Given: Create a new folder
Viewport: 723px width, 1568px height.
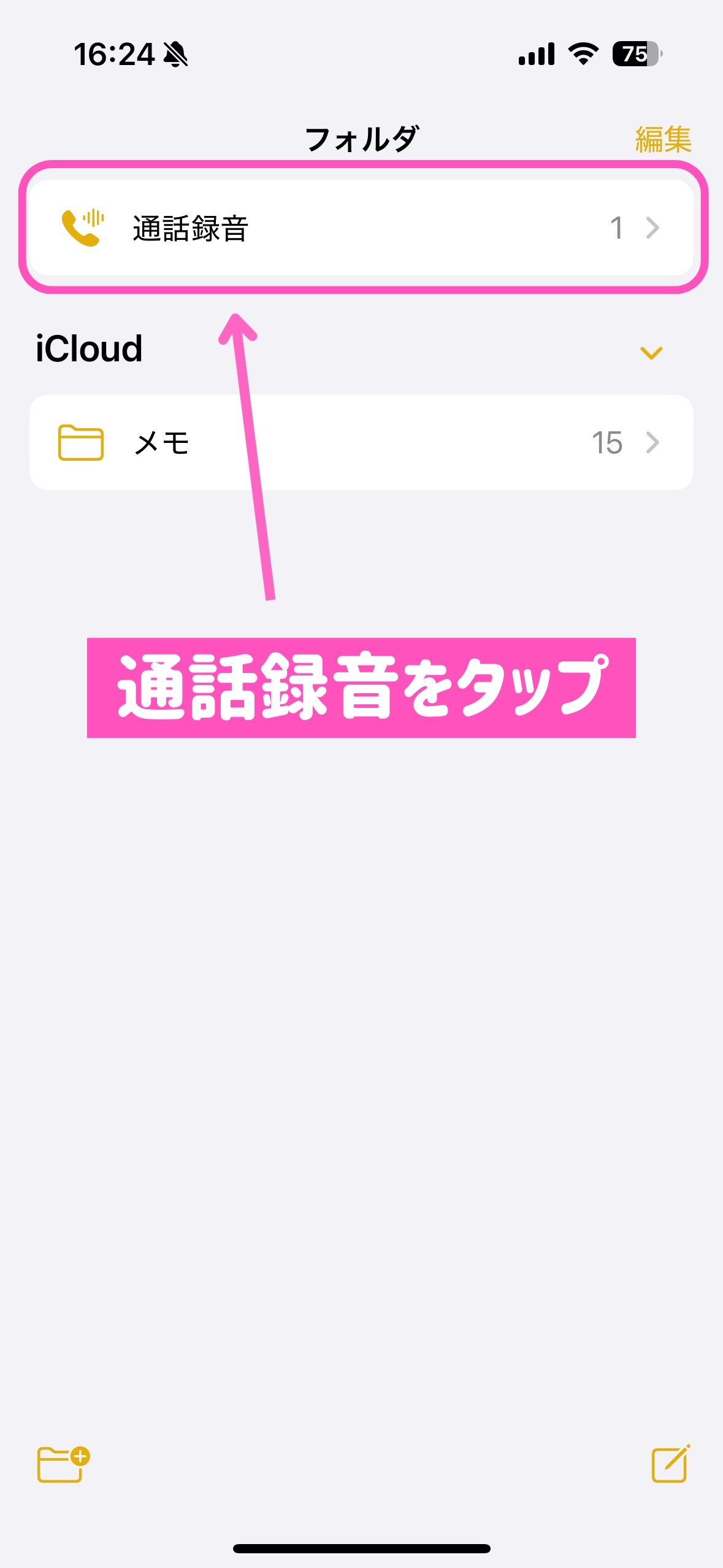Looking at the screenshot, I should (x=63, y=1464).
